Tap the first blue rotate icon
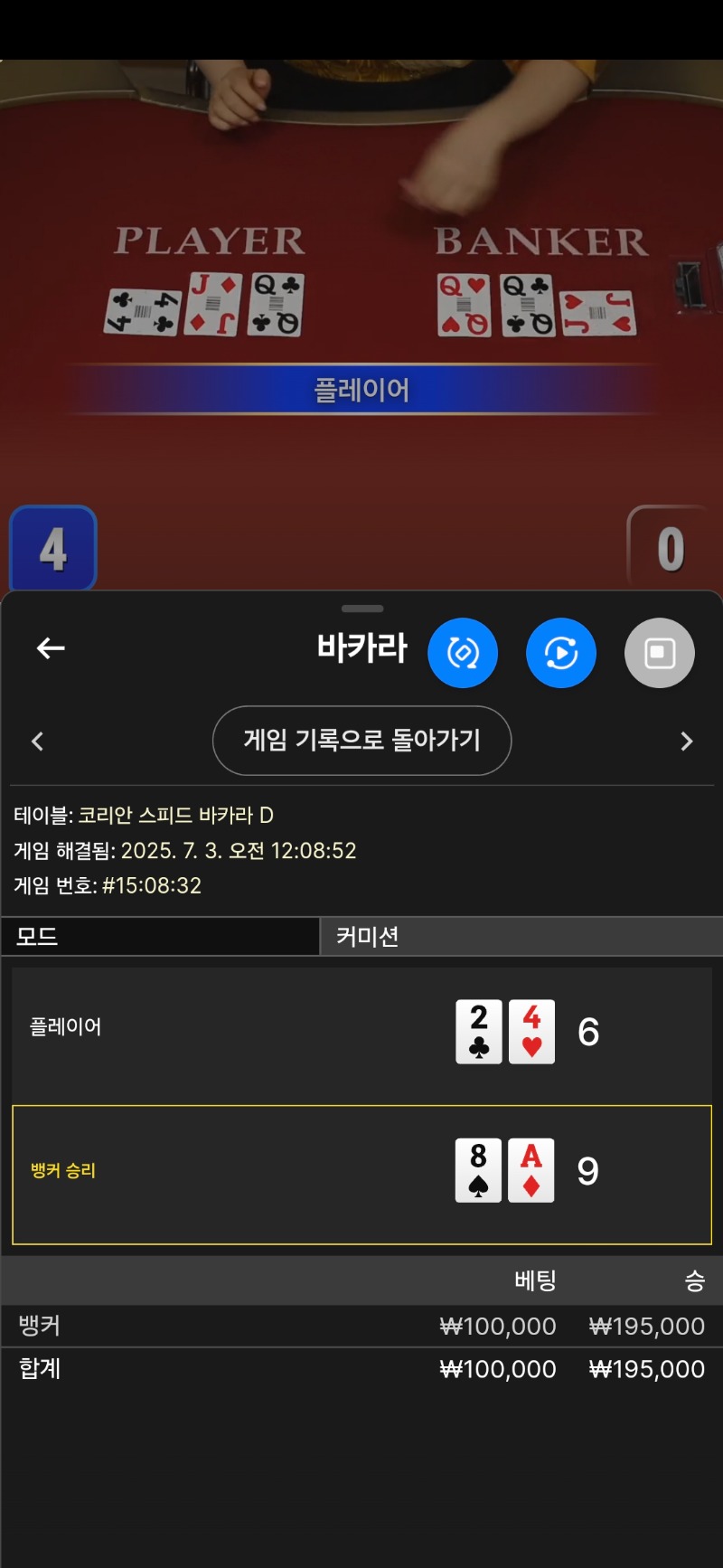Image resolution: width=723 pixels, height=1568 pixels. coord(463,653)
